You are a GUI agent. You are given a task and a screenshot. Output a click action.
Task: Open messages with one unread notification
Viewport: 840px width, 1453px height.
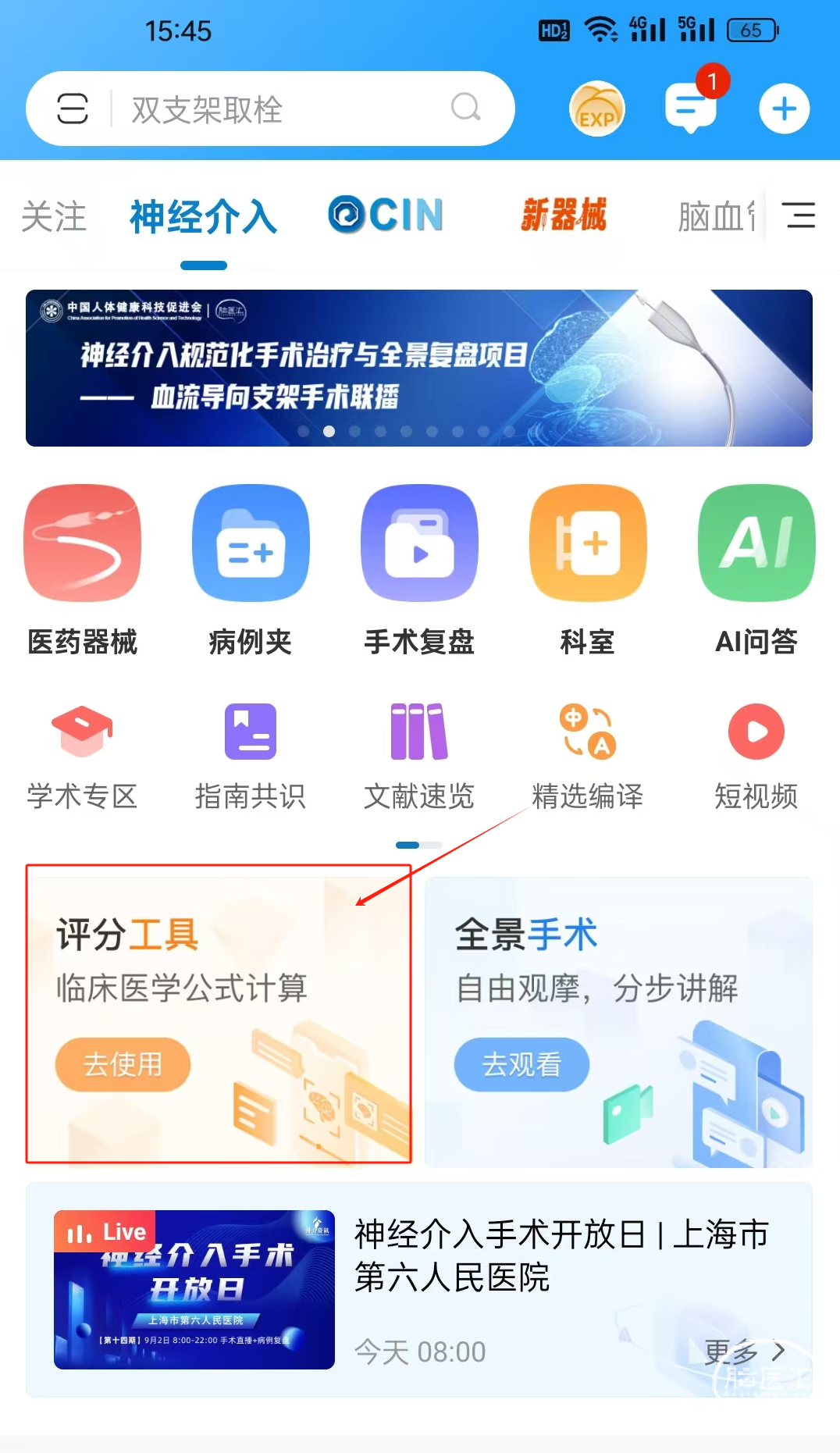[692, 108]
